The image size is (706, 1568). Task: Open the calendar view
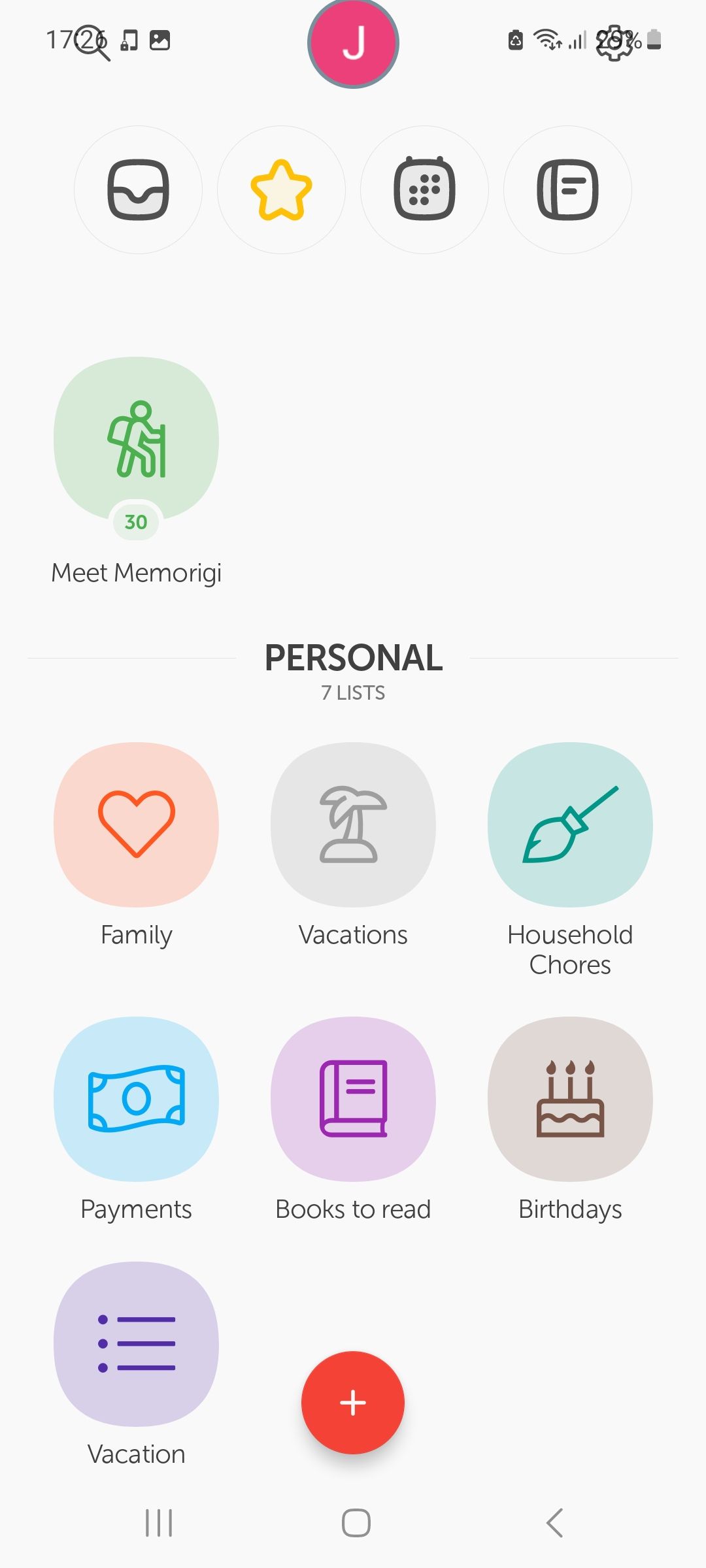pyautogui.click(x=424, y=189)
